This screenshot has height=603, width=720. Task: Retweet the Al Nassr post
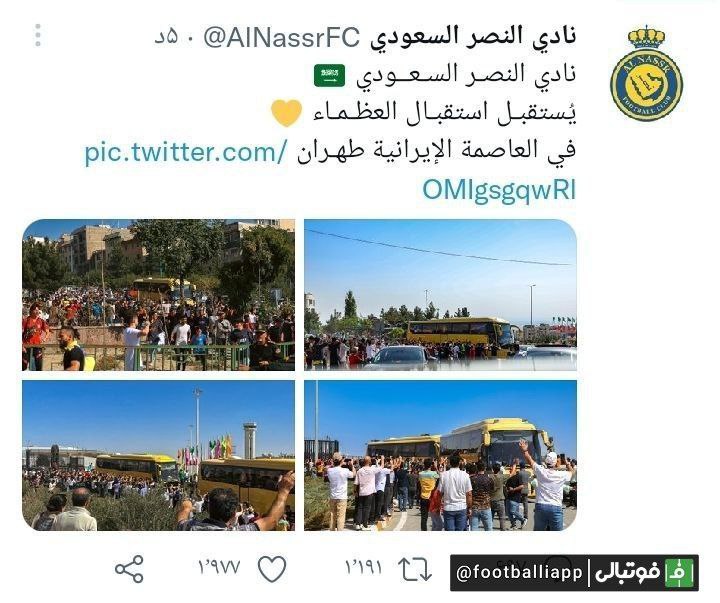coord(414,569)
